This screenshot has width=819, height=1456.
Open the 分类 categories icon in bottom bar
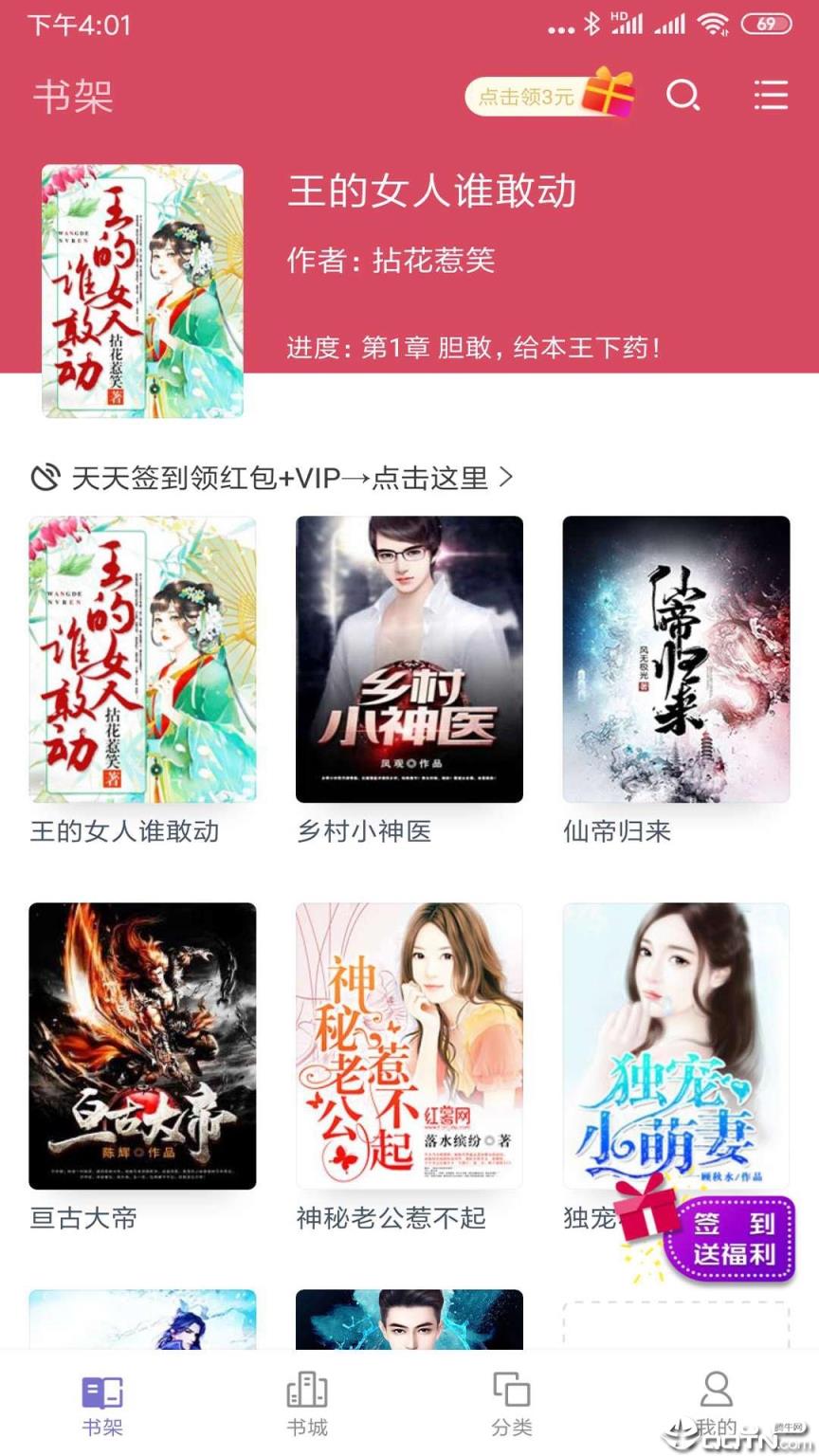pos(511,1391)
